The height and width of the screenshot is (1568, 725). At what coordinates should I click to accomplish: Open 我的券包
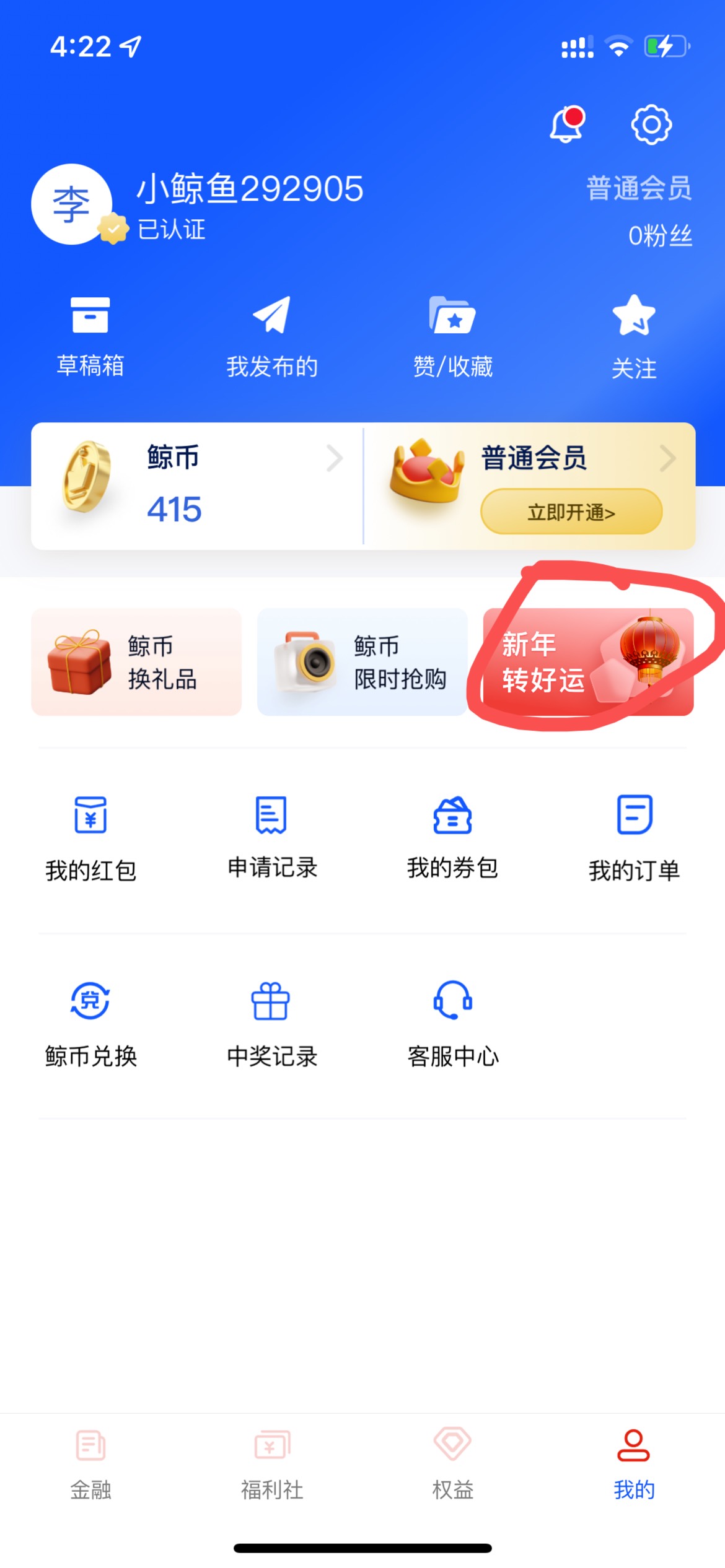point(452,837)
